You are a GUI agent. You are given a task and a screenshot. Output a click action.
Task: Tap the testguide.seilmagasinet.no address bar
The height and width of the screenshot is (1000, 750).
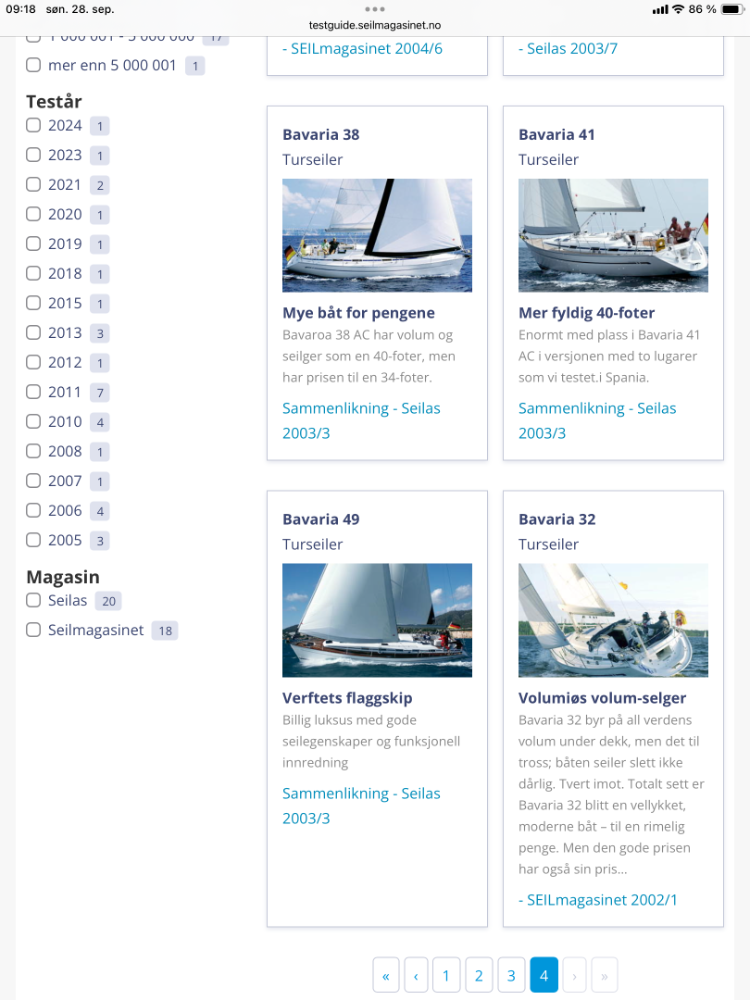[x=375, y=25]
